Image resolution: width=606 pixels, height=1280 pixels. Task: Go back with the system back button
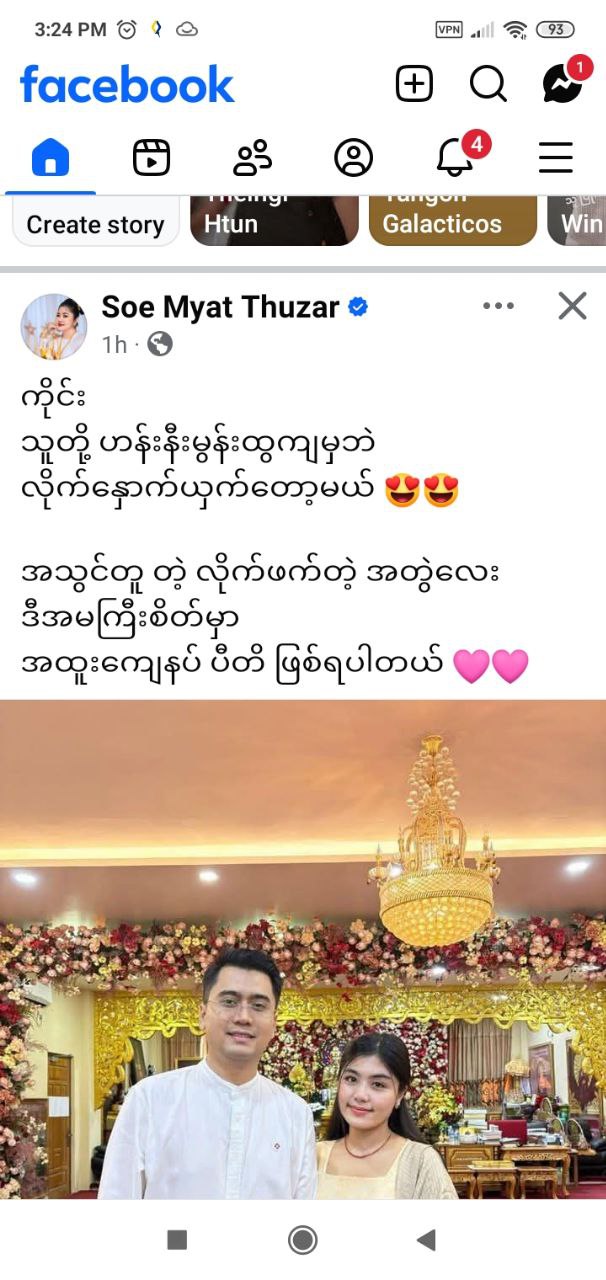pyautogui.click(x=426, y=1240)
